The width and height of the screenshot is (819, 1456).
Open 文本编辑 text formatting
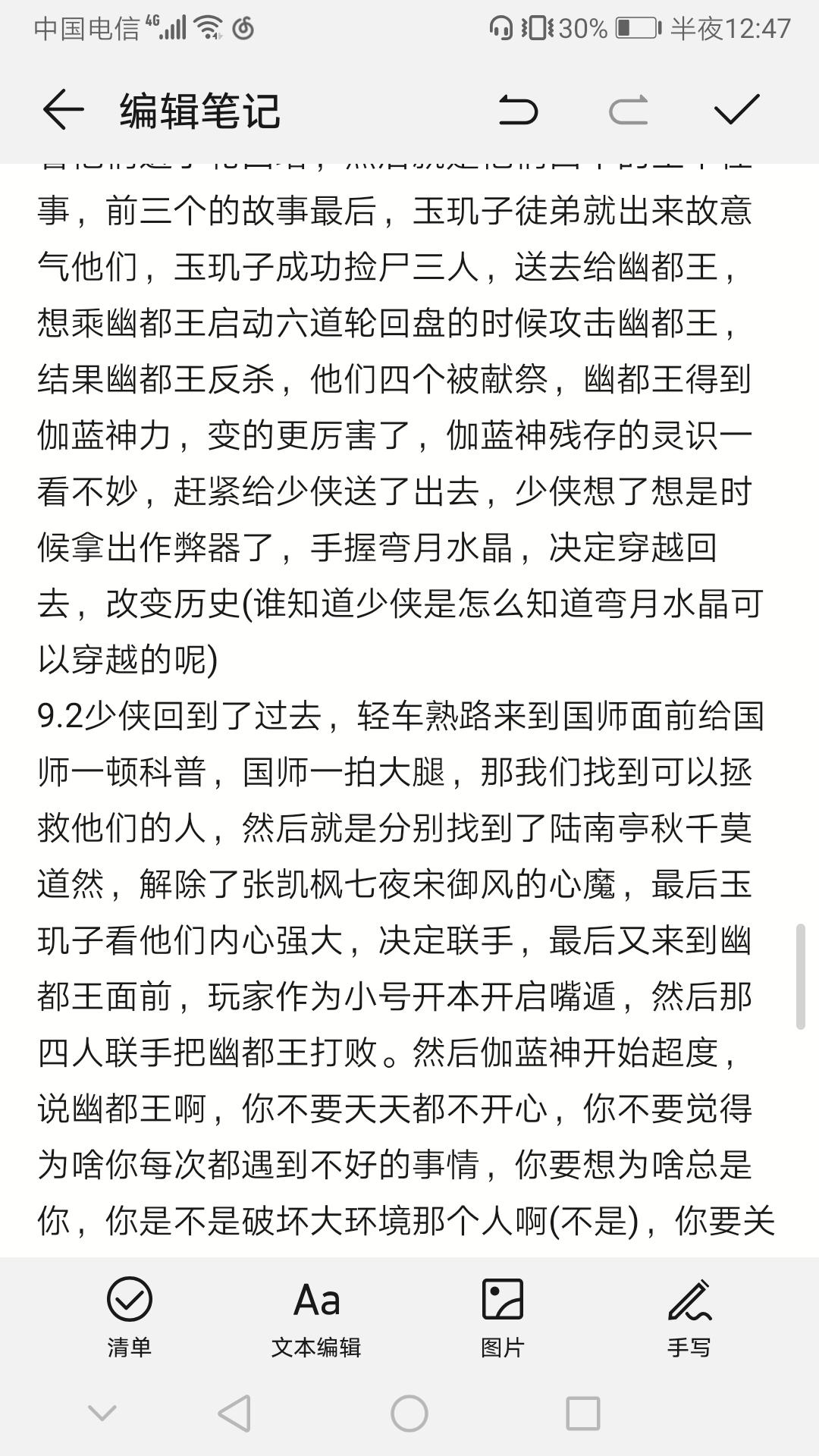[x=316, y=1318]
